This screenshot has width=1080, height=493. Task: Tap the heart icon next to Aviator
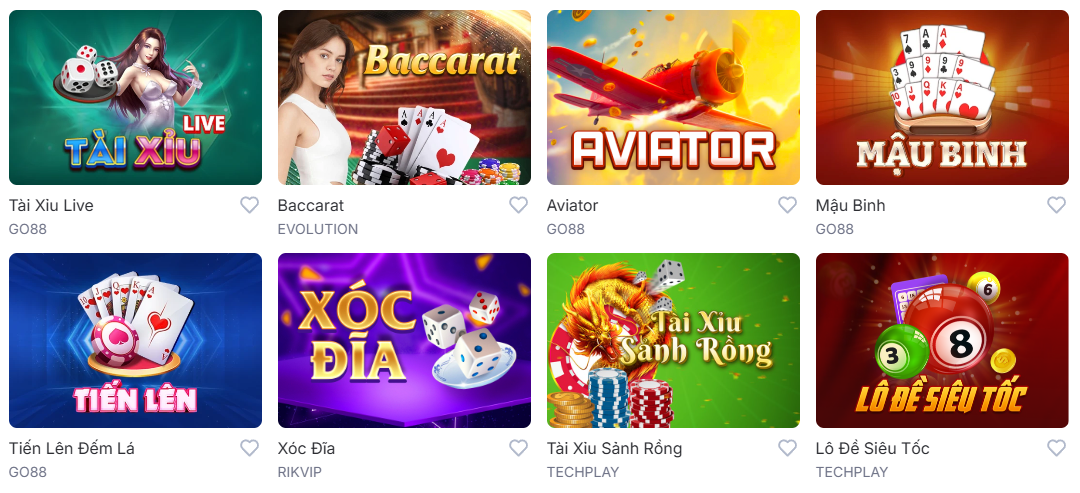pos(787,205)
